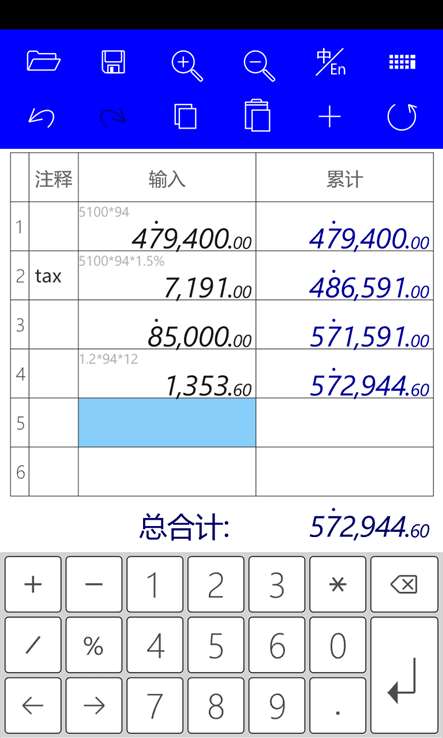Save the sheet with the floppy disk icon
The height and width of the screenshot is (738, 443).
coord(113,62)
